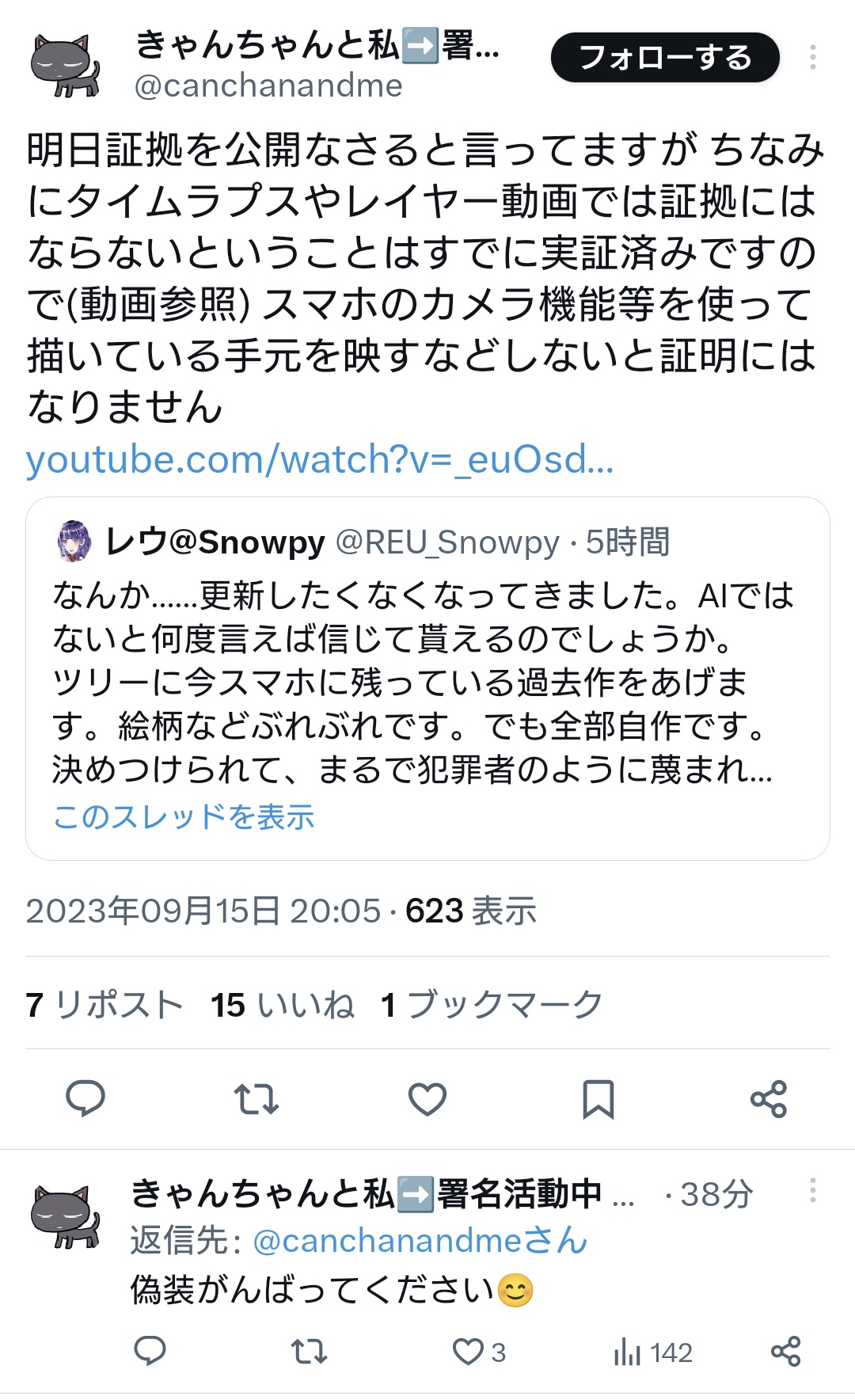This screenshot has width=855, height=1400.
Task: Like the reply with 3 likes
Action: [479, 1351]
